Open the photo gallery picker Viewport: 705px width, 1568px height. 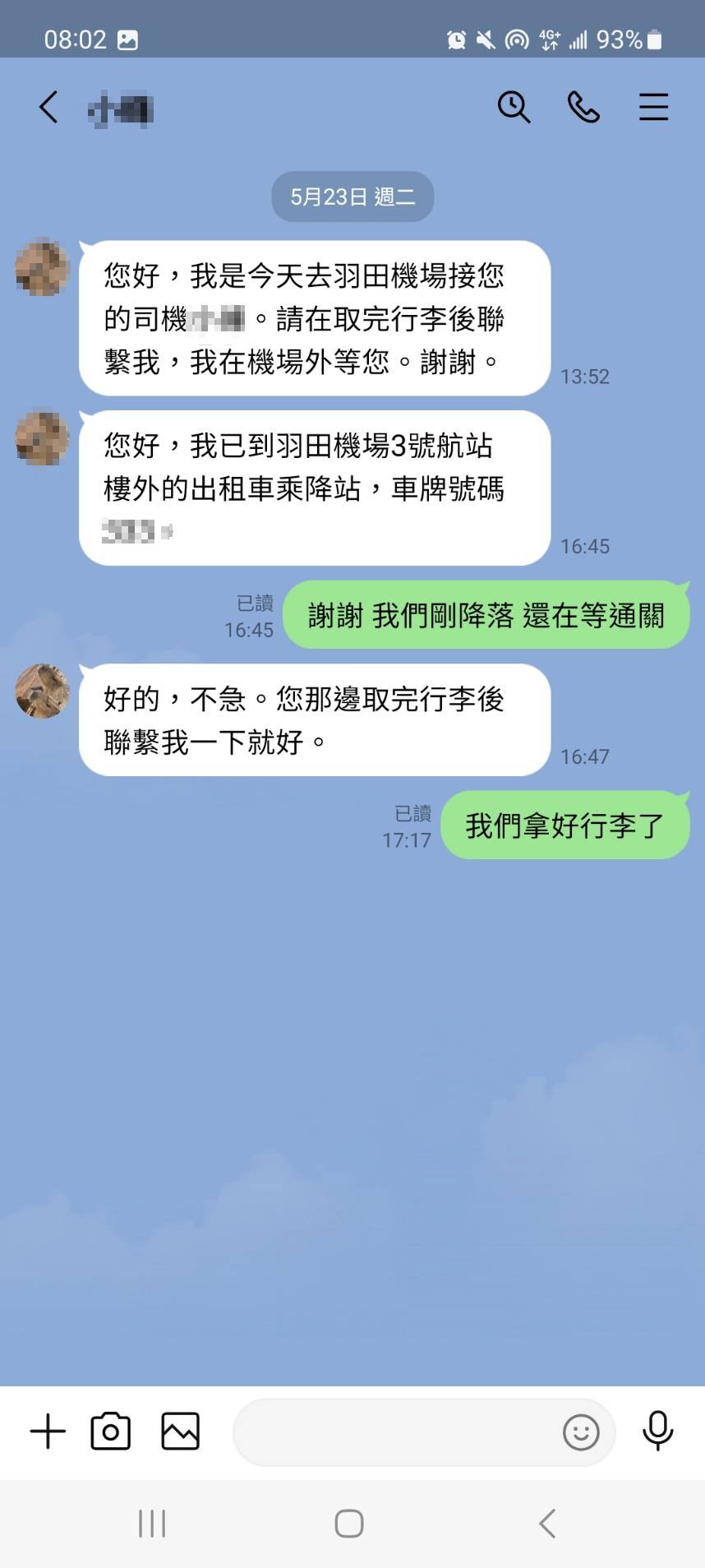[180, 1431]
